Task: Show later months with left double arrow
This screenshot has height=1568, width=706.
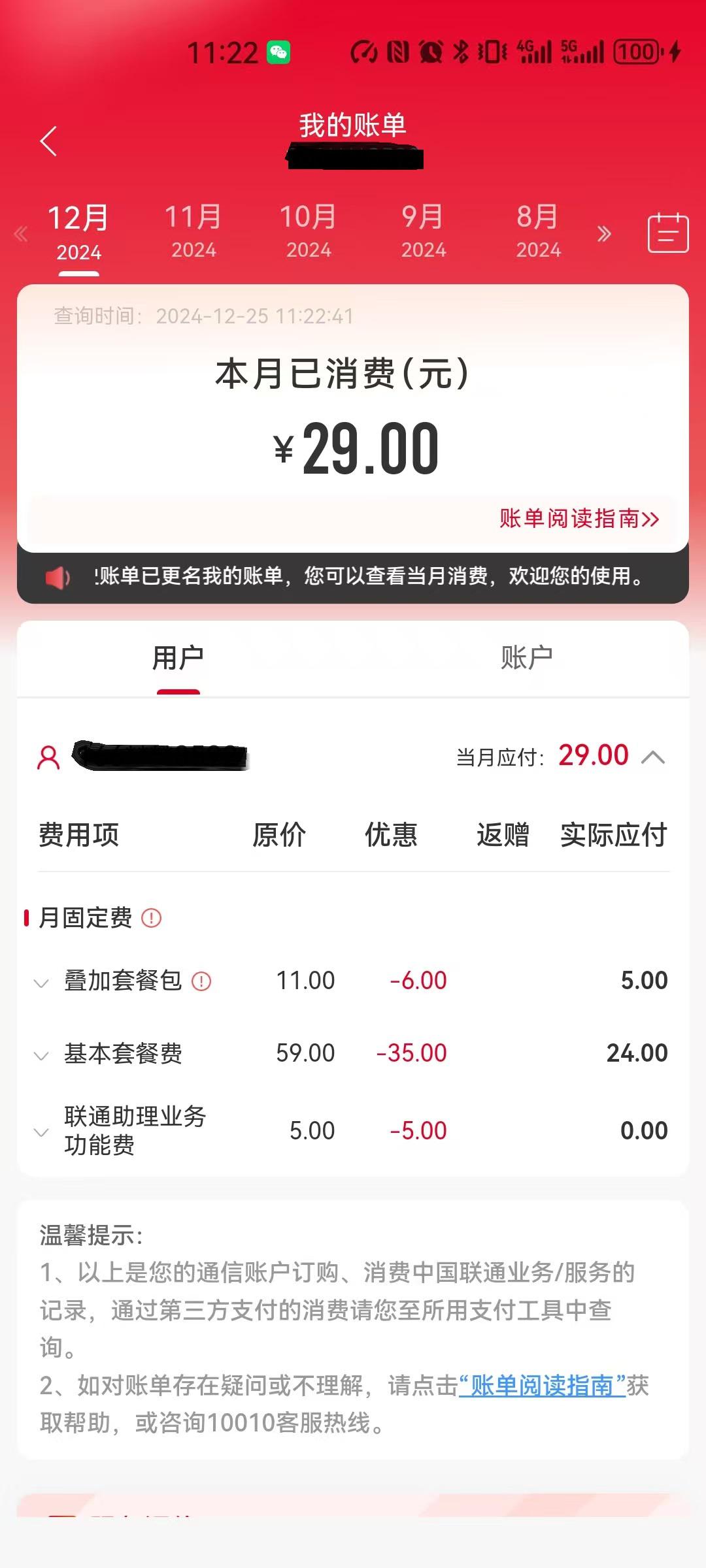Action: point(21,234)
